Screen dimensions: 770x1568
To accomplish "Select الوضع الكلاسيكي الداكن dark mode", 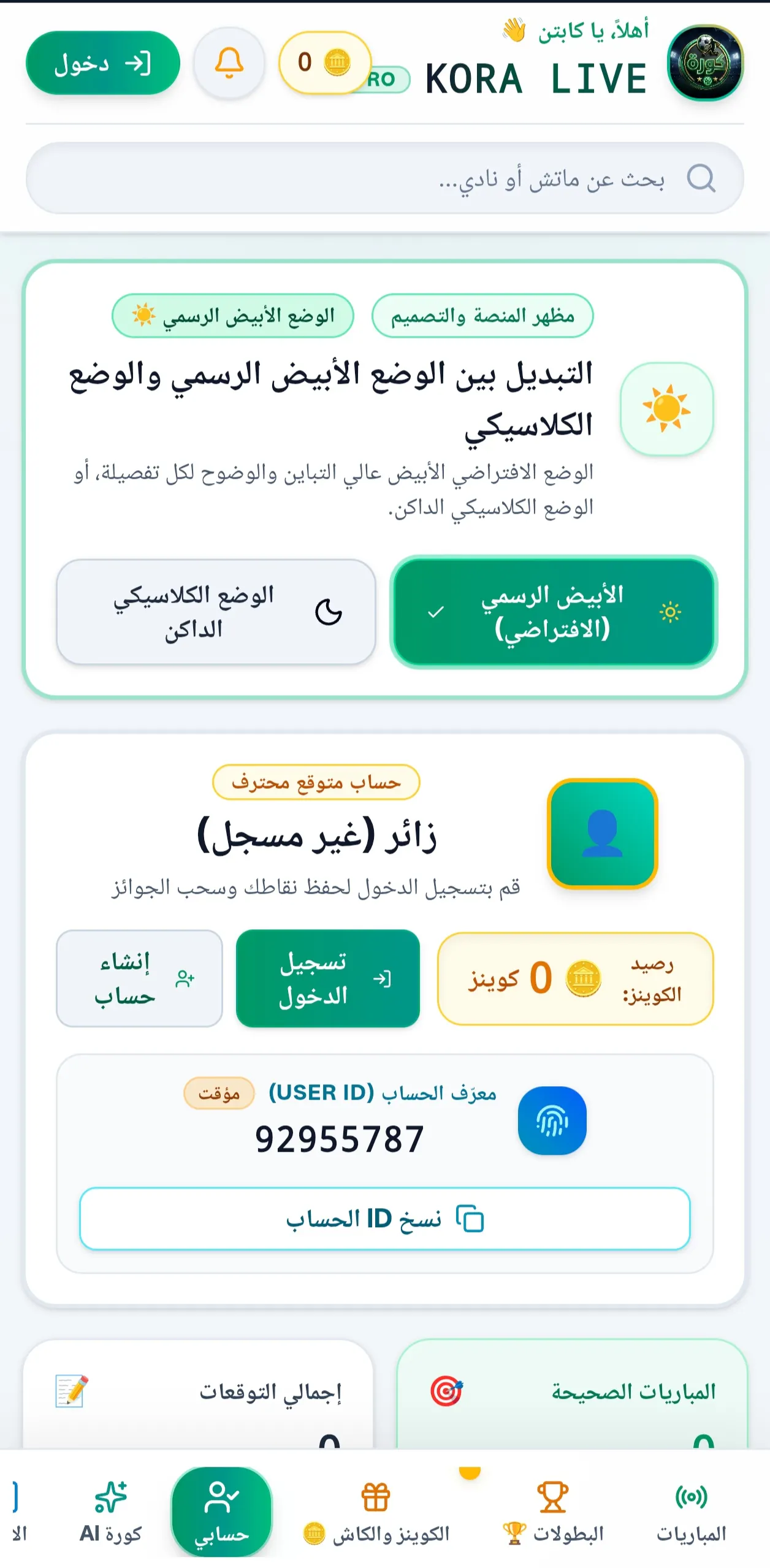I will pyautogui.click(x=216, y=612).
